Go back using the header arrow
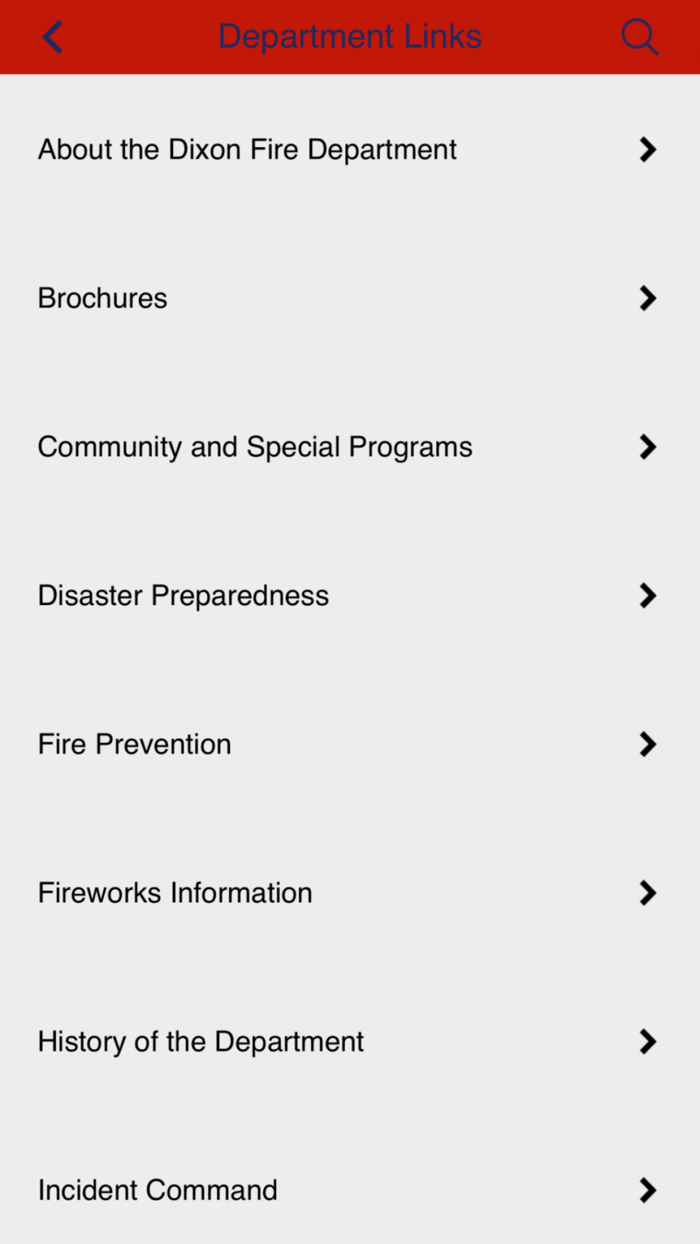The height and width of the screenshot is (1244, 700). click(53, 38)
